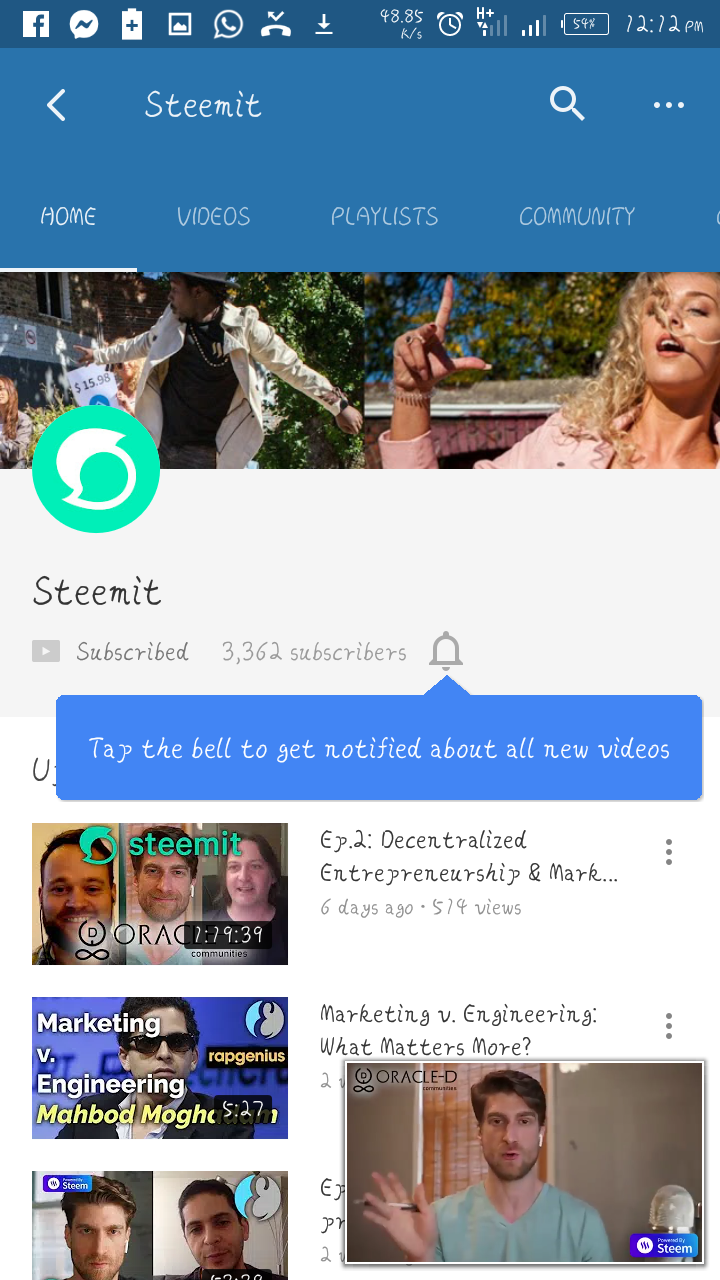The height and width of the screenshot is (1280, 720).
Task: Switch to the Community tab
Action: point(576,217)
